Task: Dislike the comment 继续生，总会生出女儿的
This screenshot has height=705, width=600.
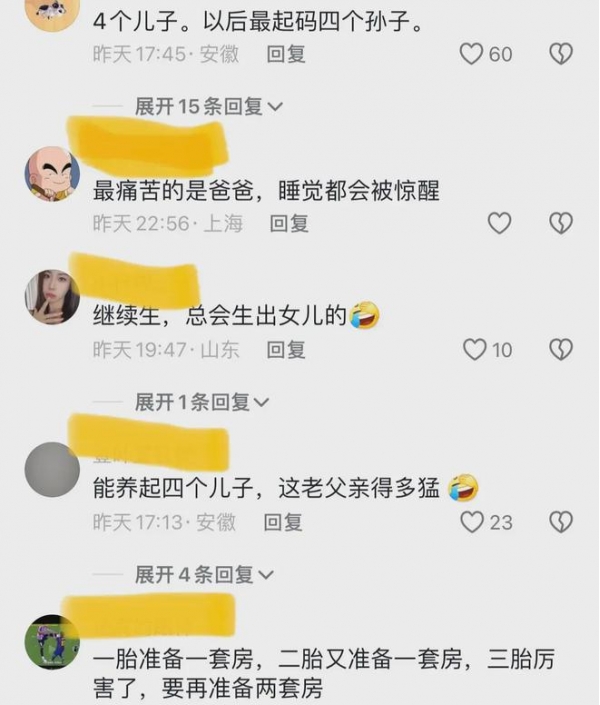Action: pyautogui.click(x=561, y=349)
